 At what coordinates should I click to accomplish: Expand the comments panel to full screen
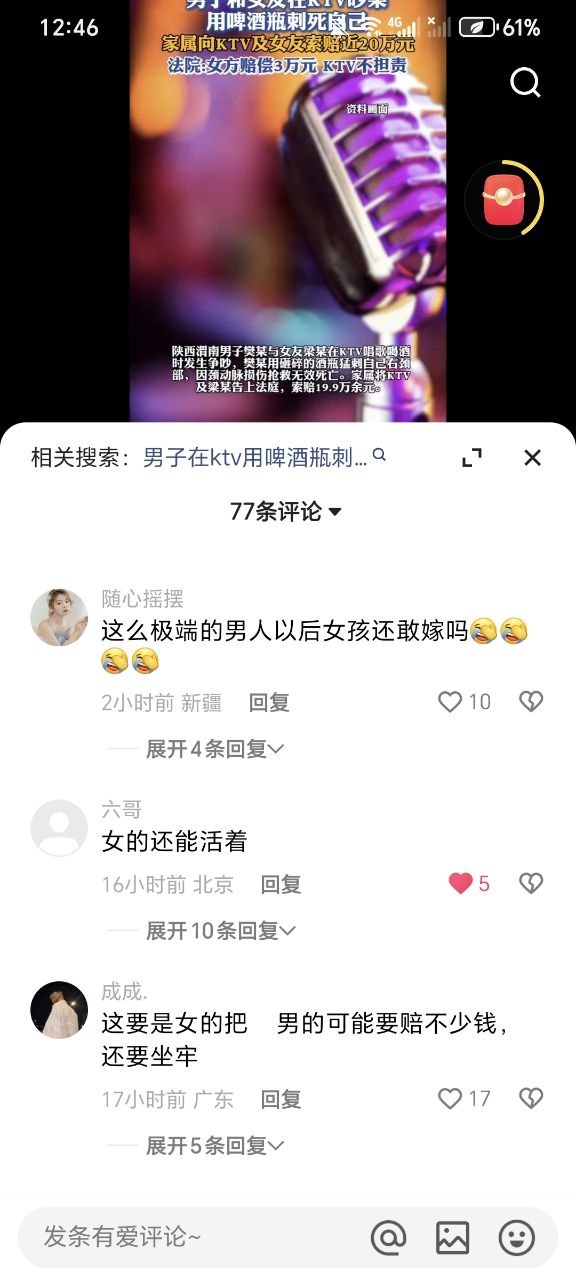point(472,457)
